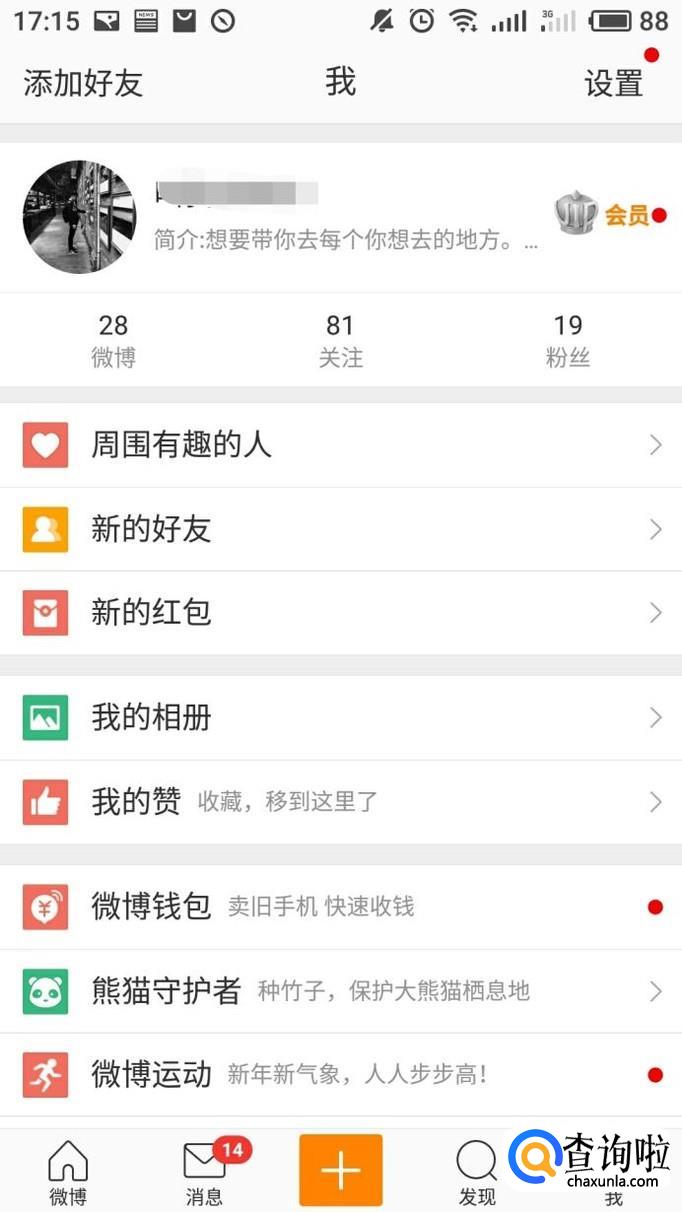682x1212 pixels.
Task: Compose a new post with the plus button
Action: pyautogui.click(x=340, y=1170)
